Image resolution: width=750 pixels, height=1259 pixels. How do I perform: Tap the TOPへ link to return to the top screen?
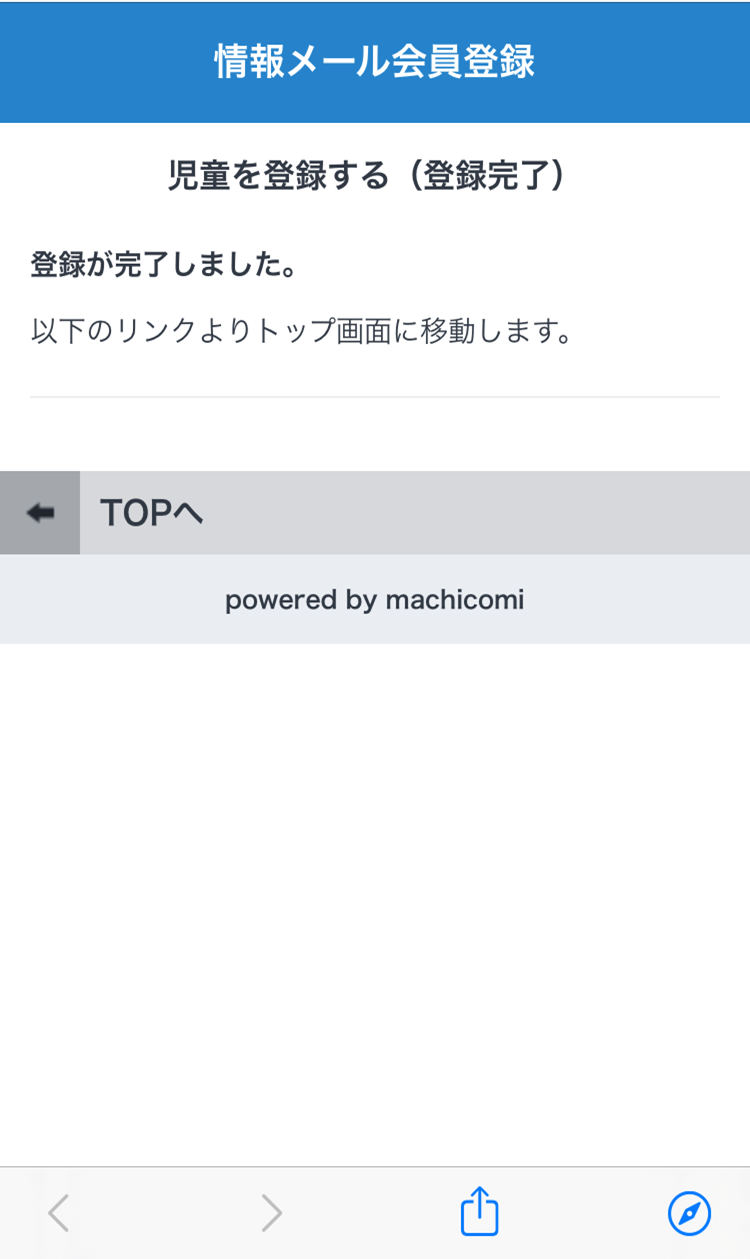click(x=375, y=513)
